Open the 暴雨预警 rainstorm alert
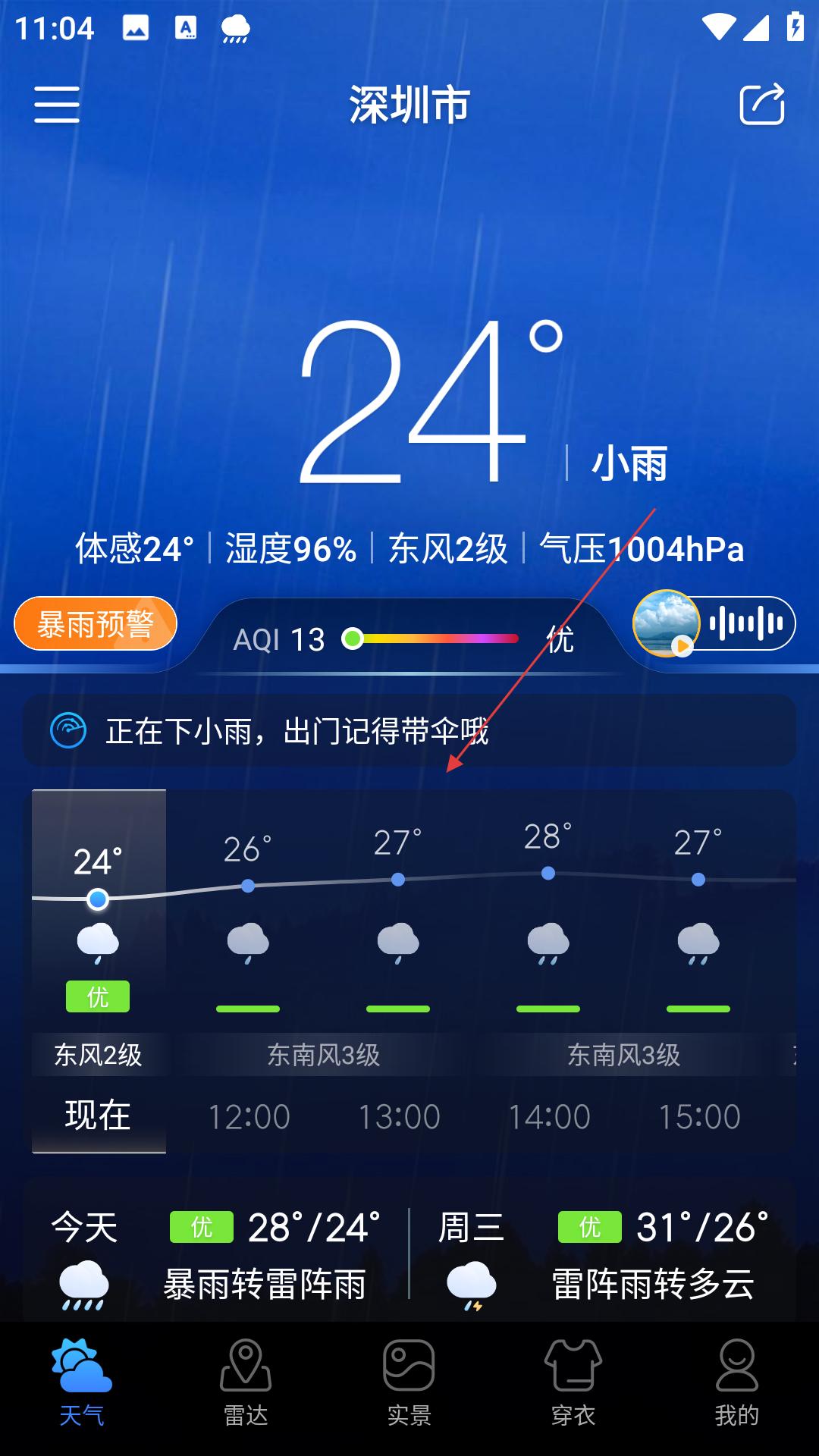This screenshot has height=1456, width=819. coord(96,624)
